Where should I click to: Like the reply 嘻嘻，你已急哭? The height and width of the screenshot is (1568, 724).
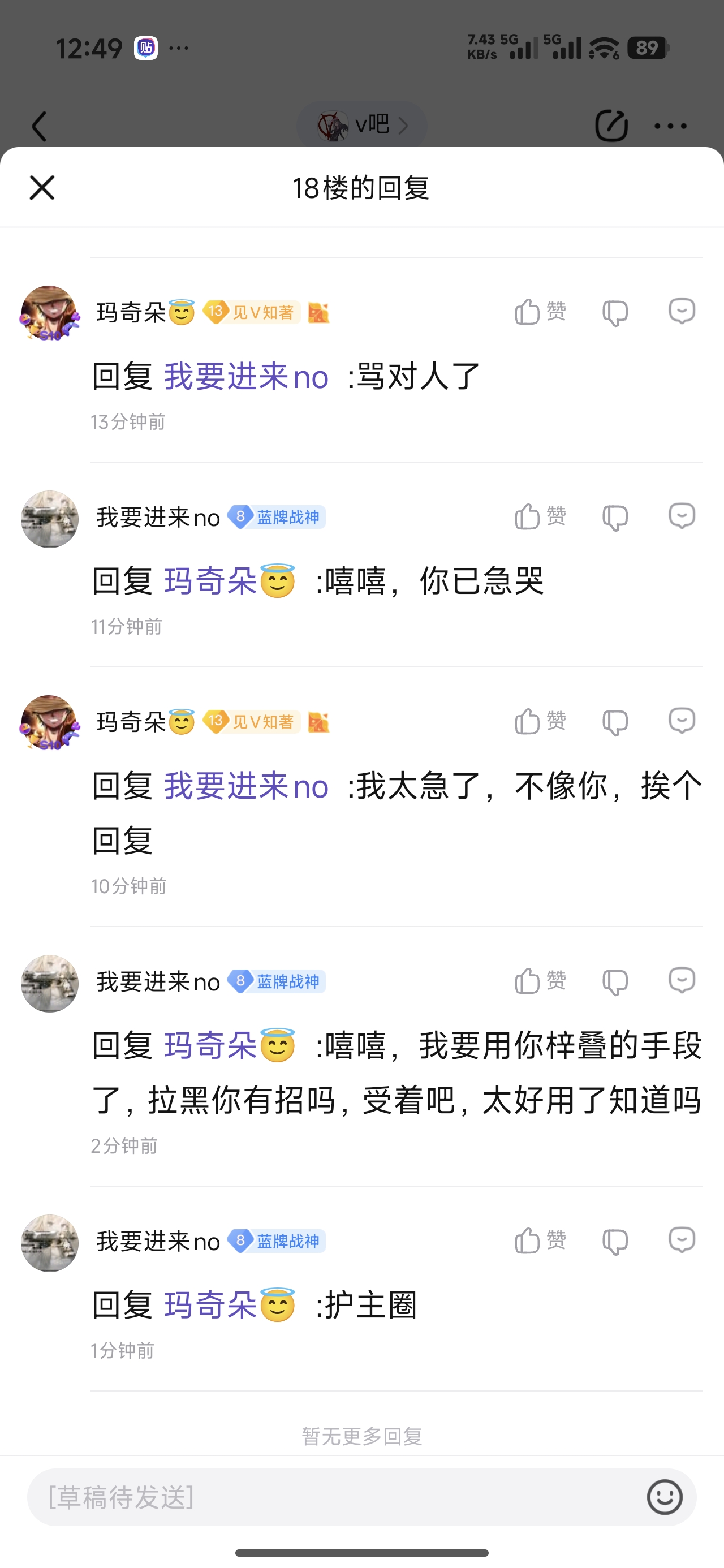(x=540, y=517)
